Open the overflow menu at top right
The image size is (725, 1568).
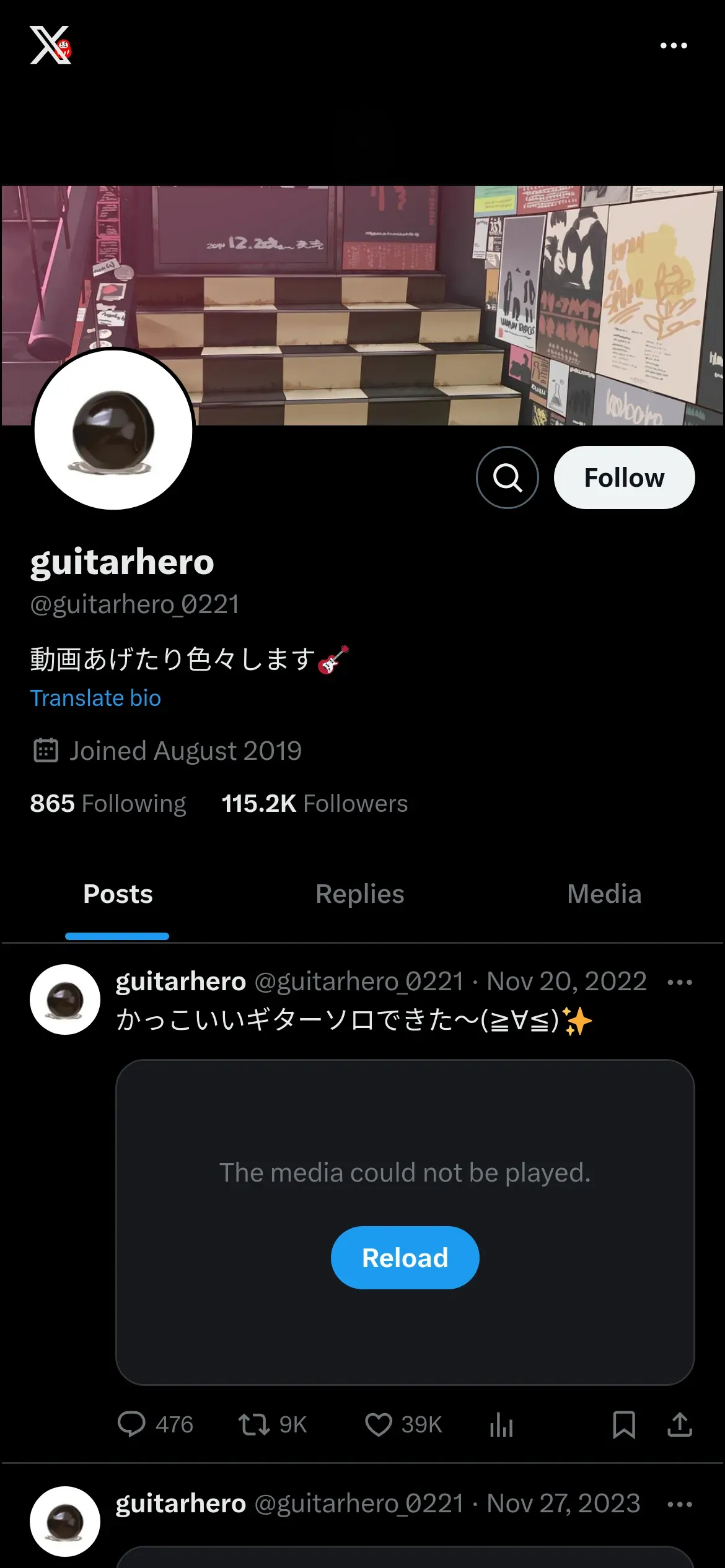pos(674,46)
